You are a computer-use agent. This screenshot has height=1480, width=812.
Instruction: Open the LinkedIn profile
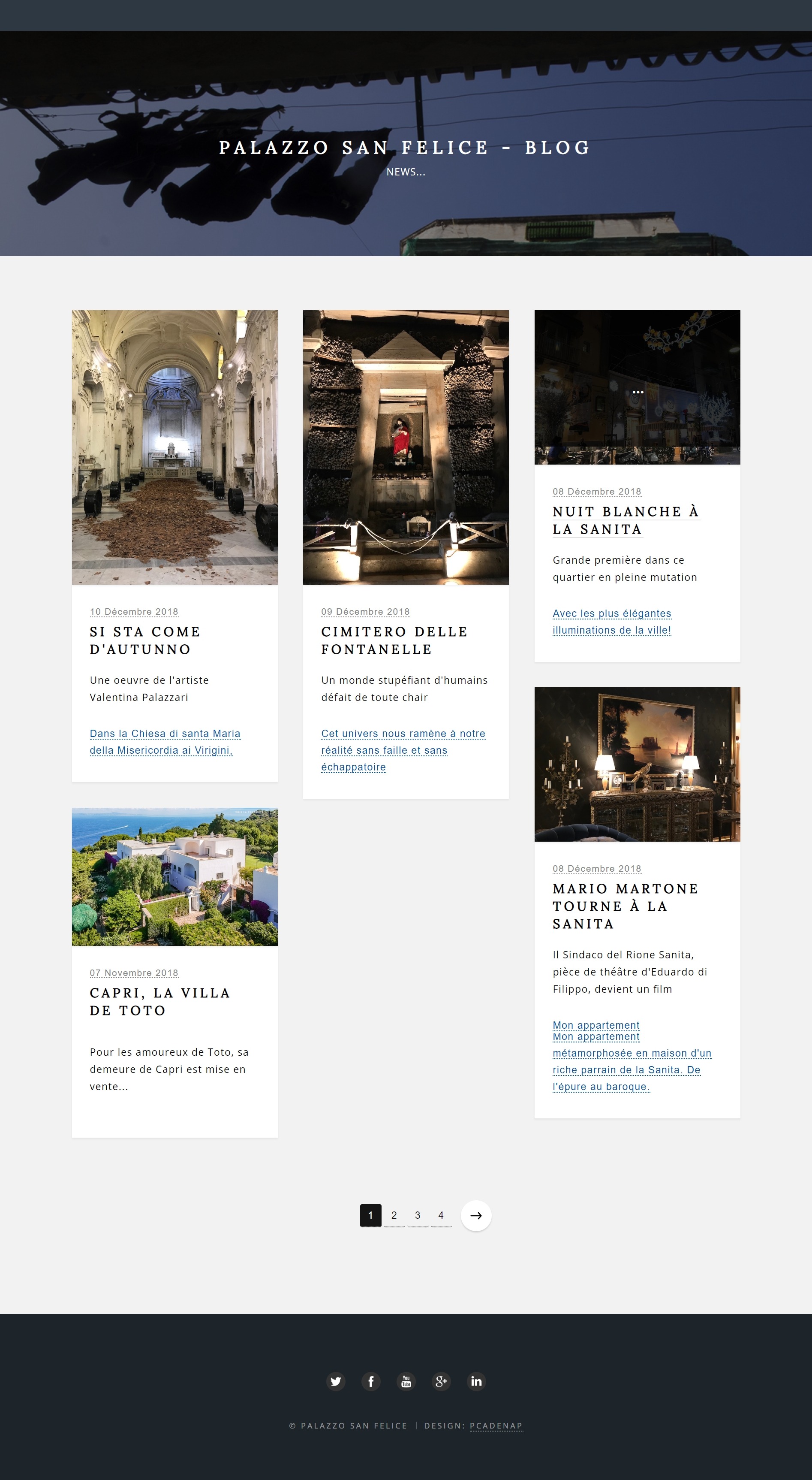pyautogui.click(x=476, y=1381)
